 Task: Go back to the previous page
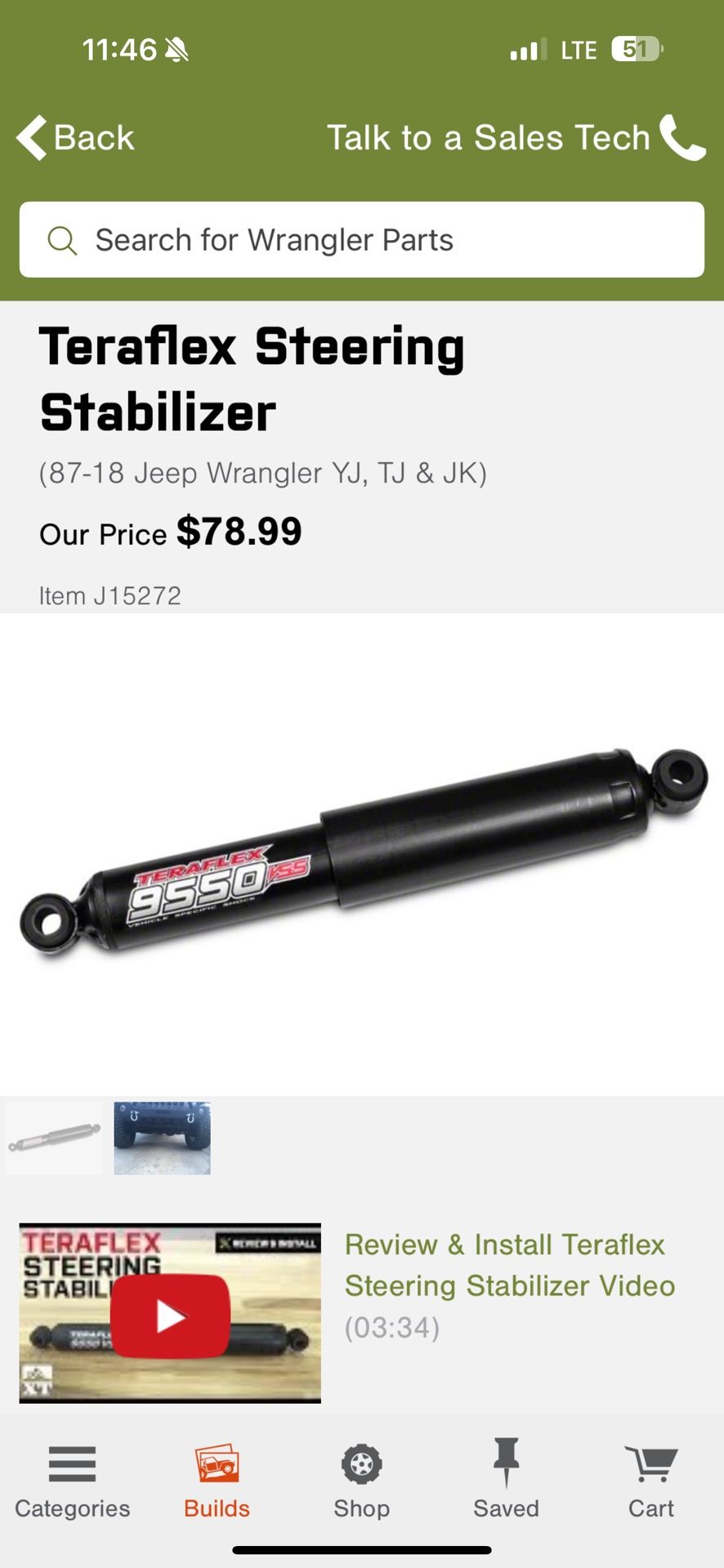click(76, 137)
